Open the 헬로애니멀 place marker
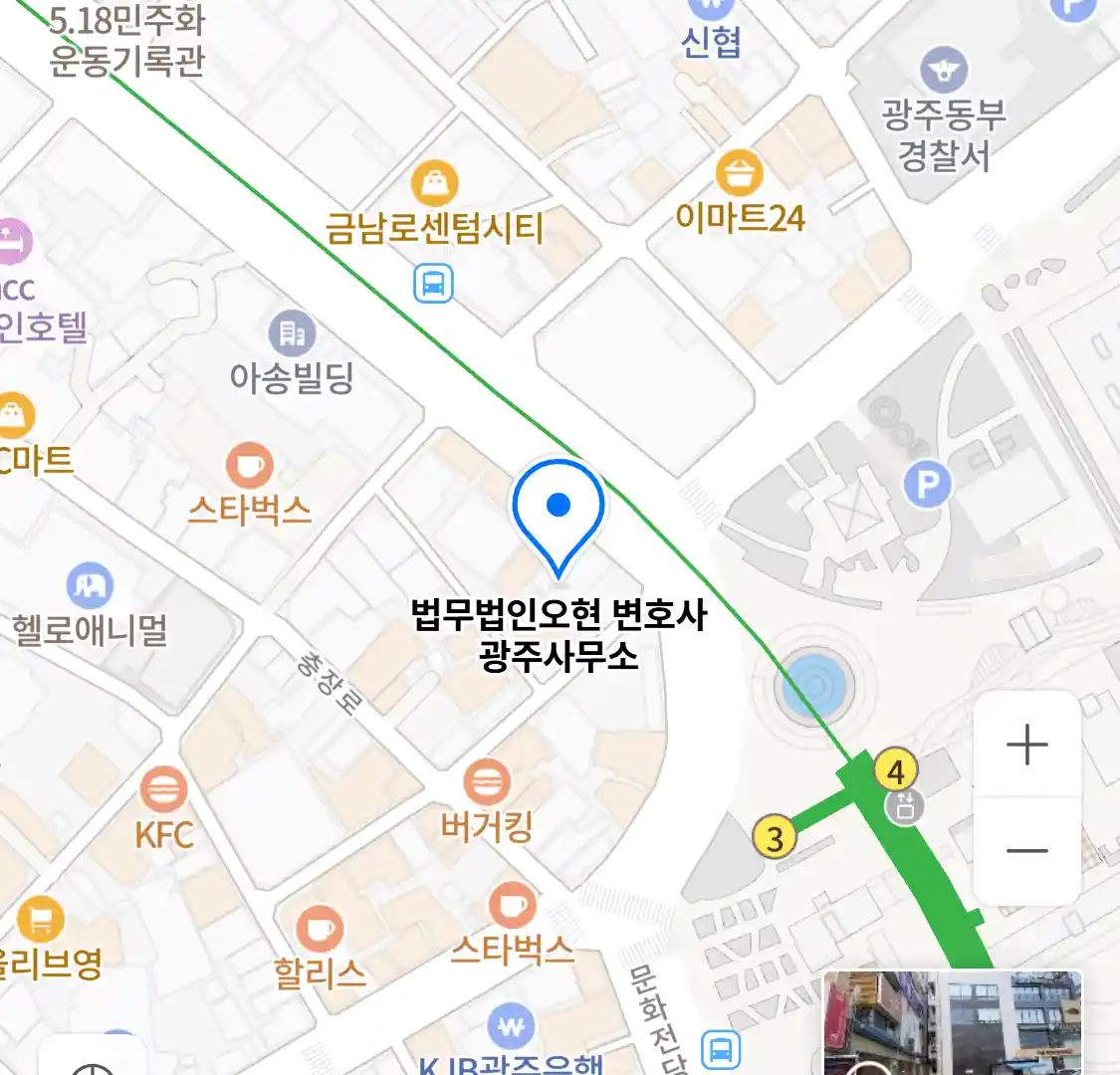The width and height of the screenshot is (1120, 1075). pyautogui.click(x=91, y=586)
